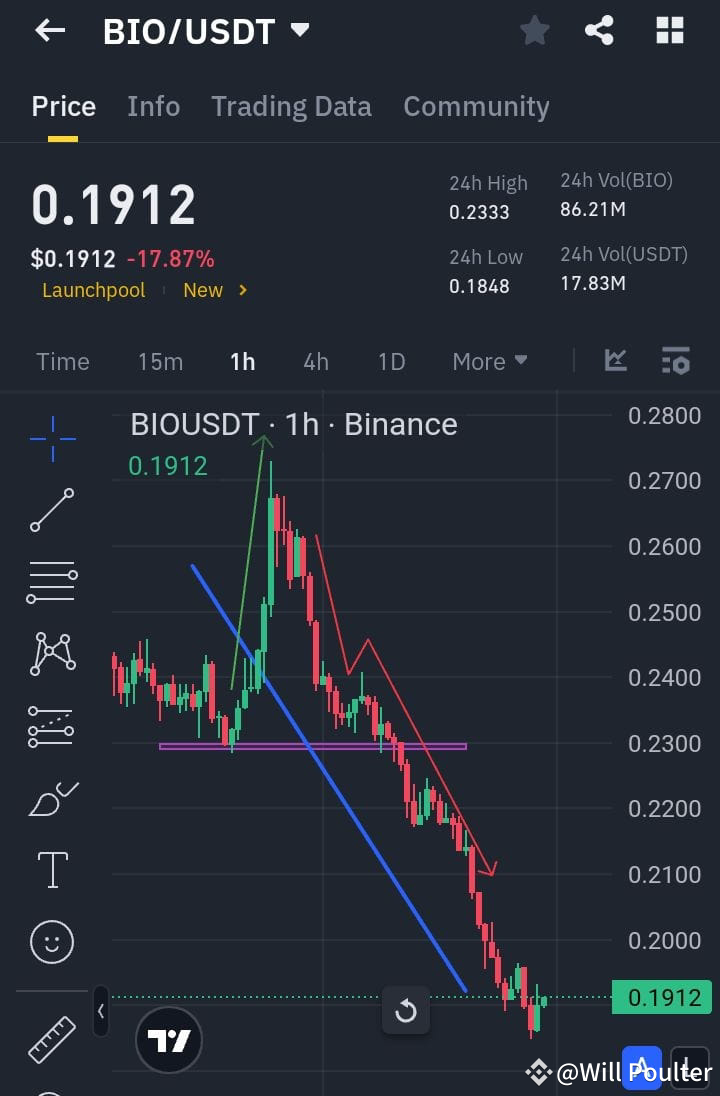The width and height of the screenshot is (720, 1096).
Task: Open the chart indicators panel
Action: [x=615, y=361]
